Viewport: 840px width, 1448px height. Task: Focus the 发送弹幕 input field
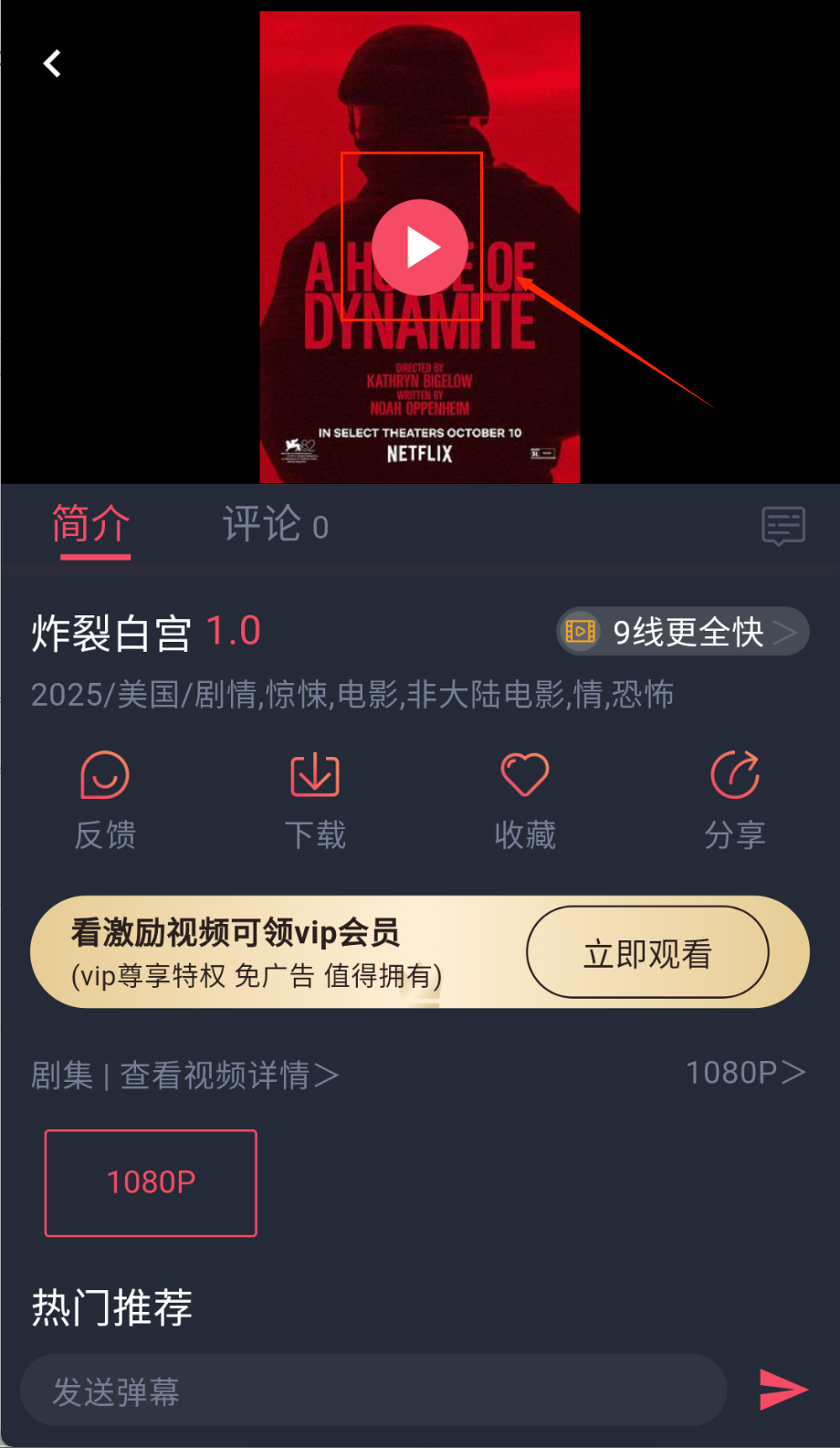click(x=374, y=1390)
